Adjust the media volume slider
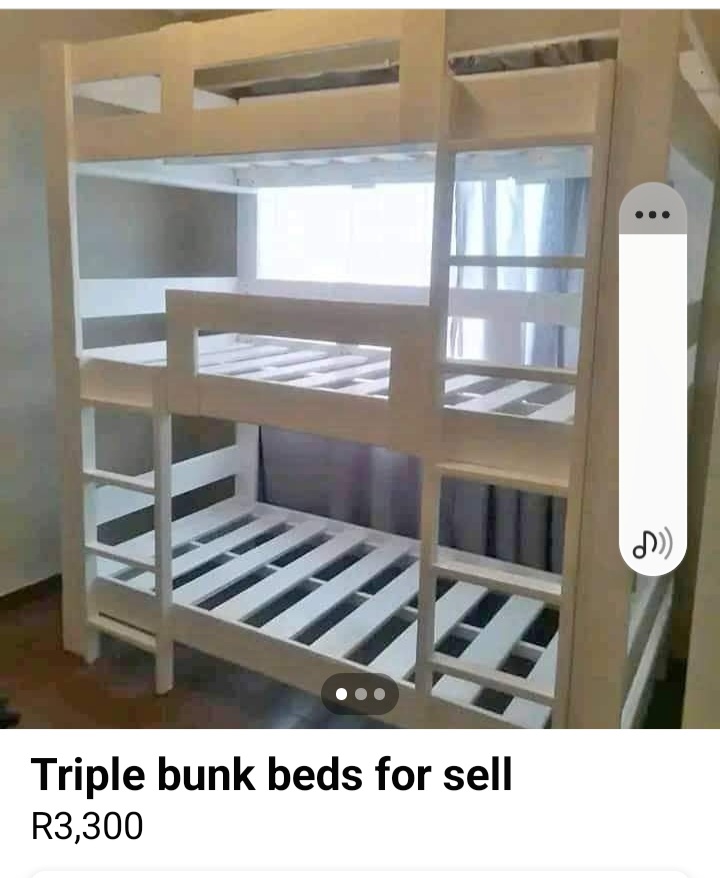 point(652,380)
